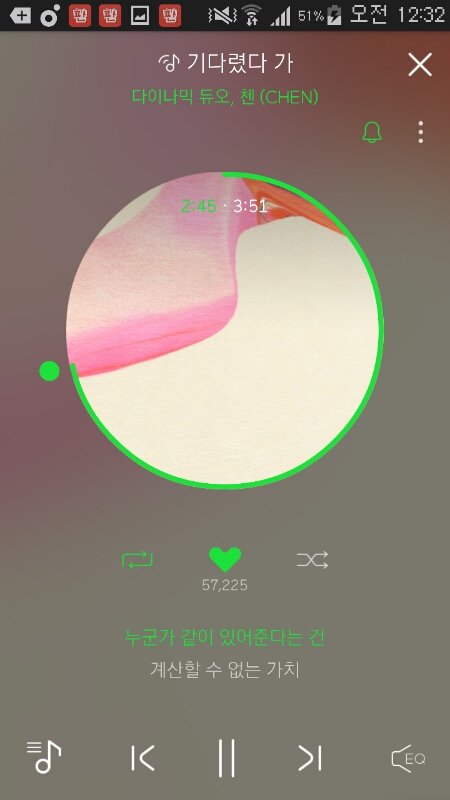Open artist 다이나믹 듀오, 첸 (CHEN)

[x=225, y=96]
